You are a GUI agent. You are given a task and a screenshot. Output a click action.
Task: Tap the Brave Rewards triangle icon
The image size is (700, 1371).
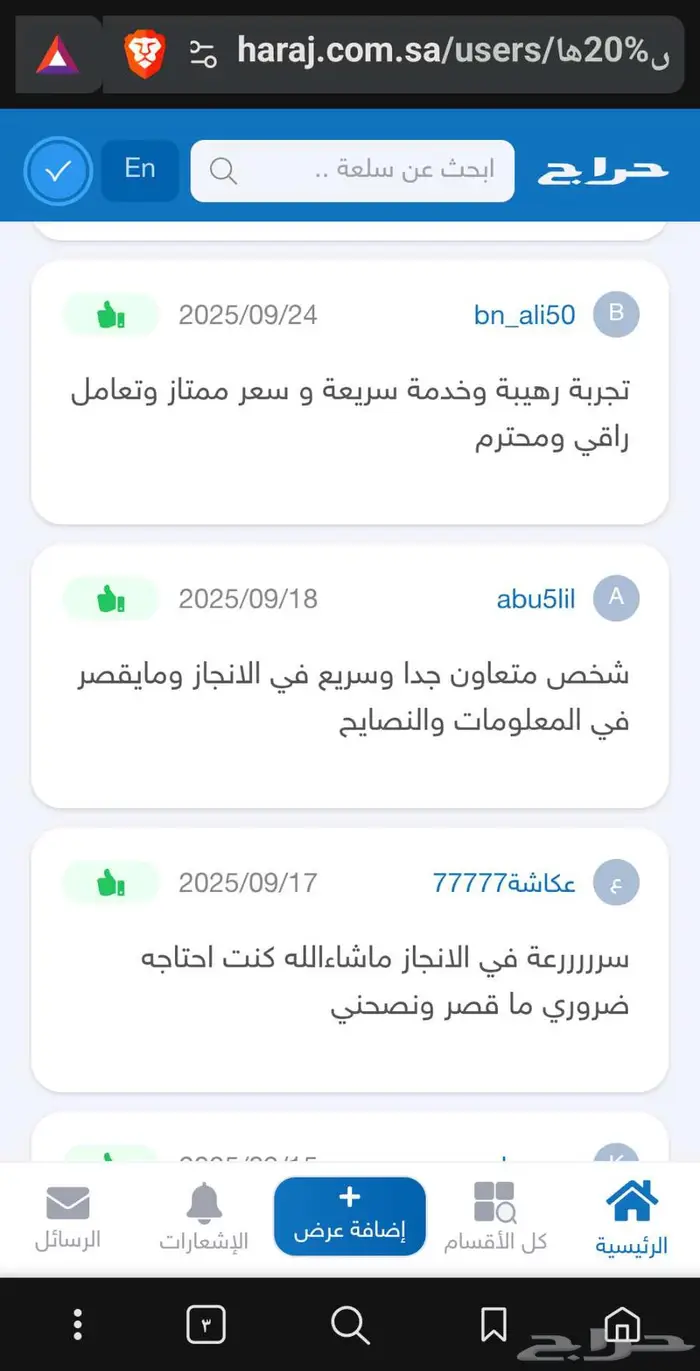click(58, 54)
